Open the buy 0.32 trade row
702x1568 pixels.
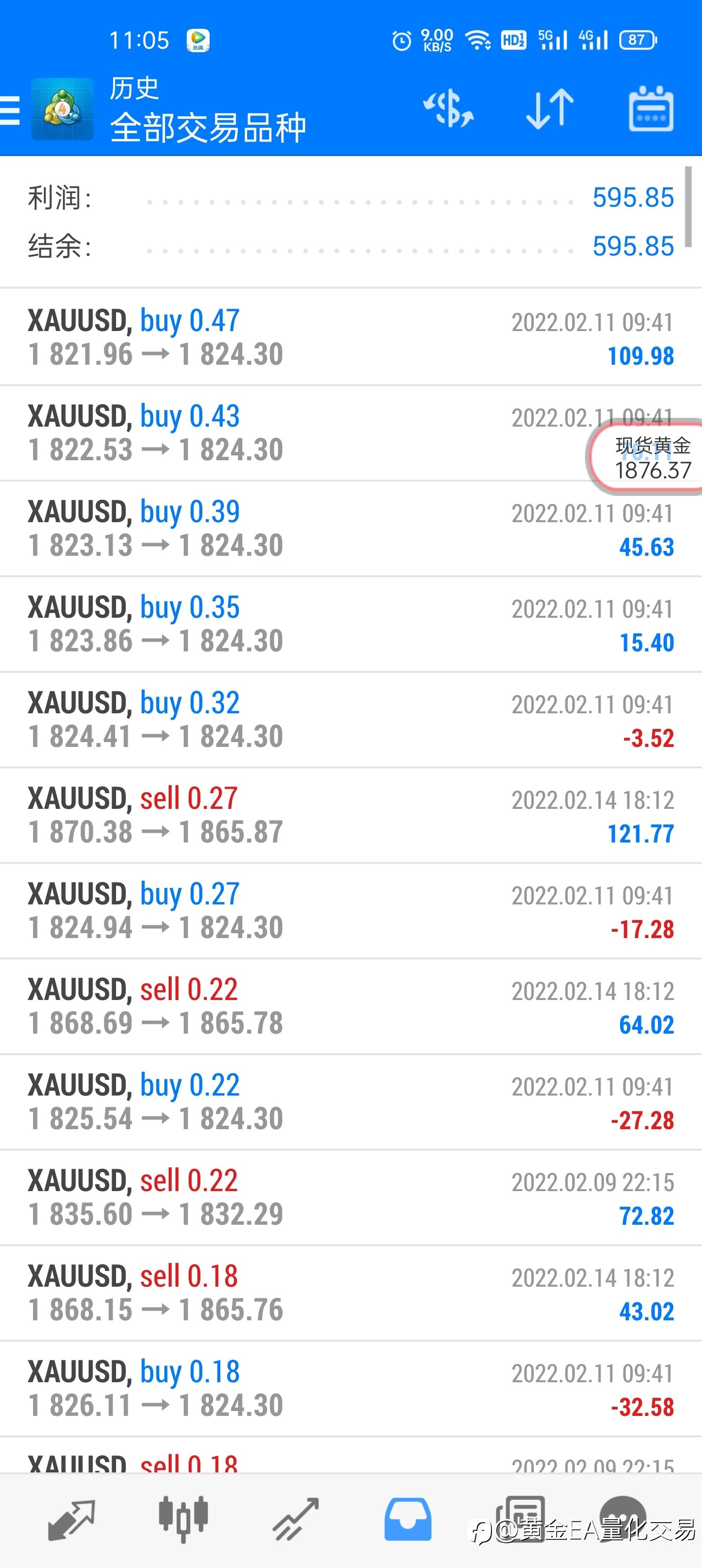point(351,720)
